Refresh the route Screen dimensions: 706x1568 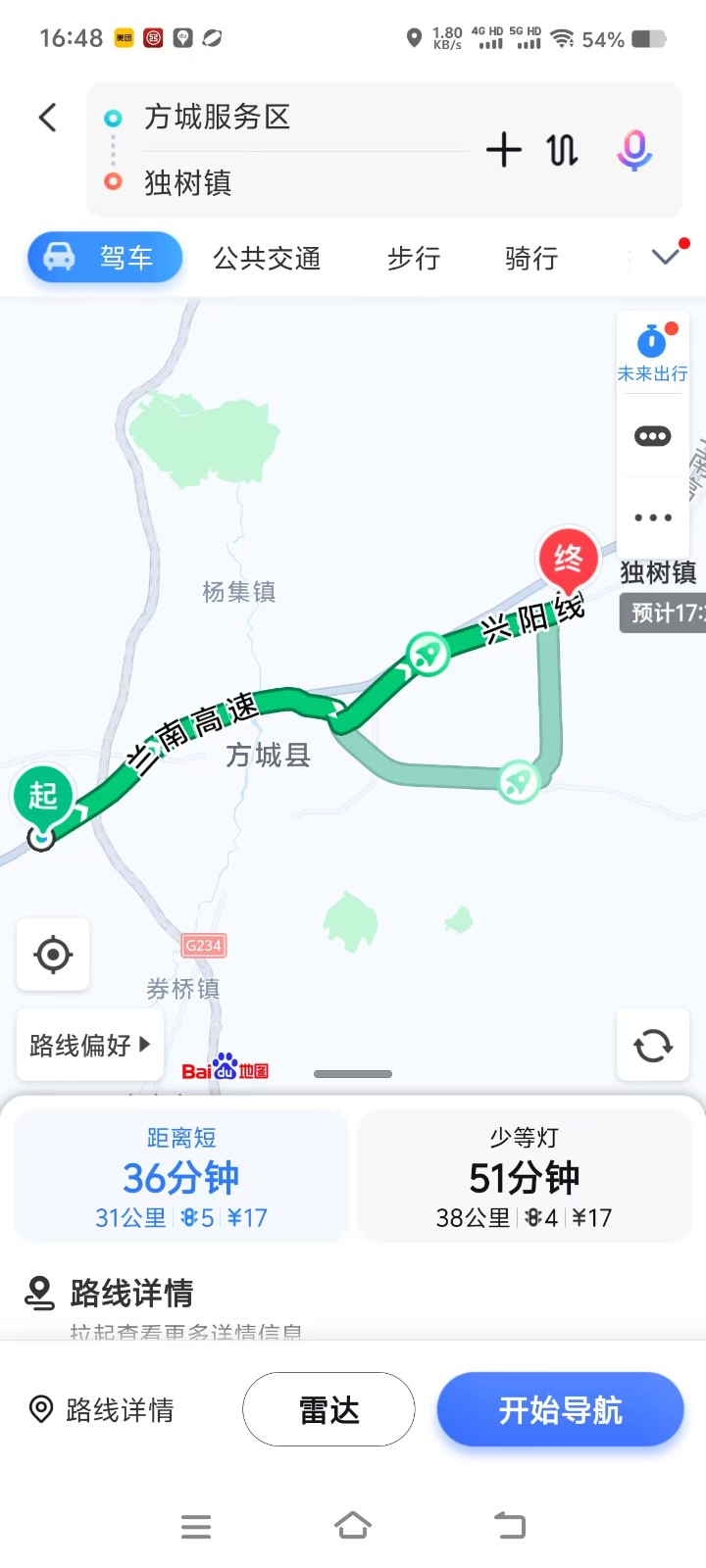click(652, 1046)
